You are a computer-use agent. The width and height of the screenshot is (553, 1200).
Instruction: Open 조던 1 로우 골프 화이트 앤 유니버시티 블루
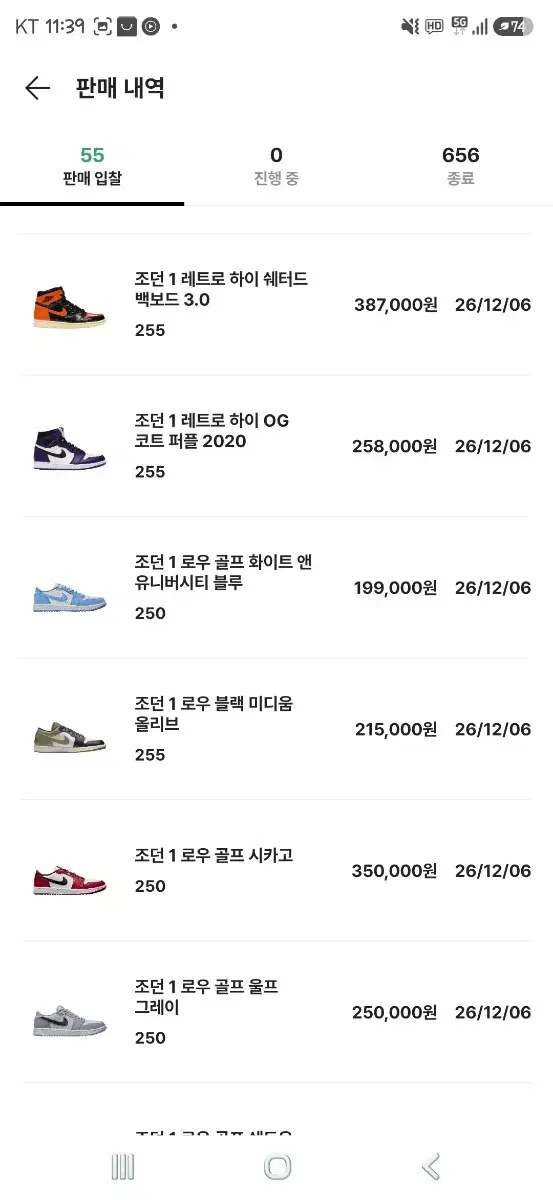pos(276,587)
